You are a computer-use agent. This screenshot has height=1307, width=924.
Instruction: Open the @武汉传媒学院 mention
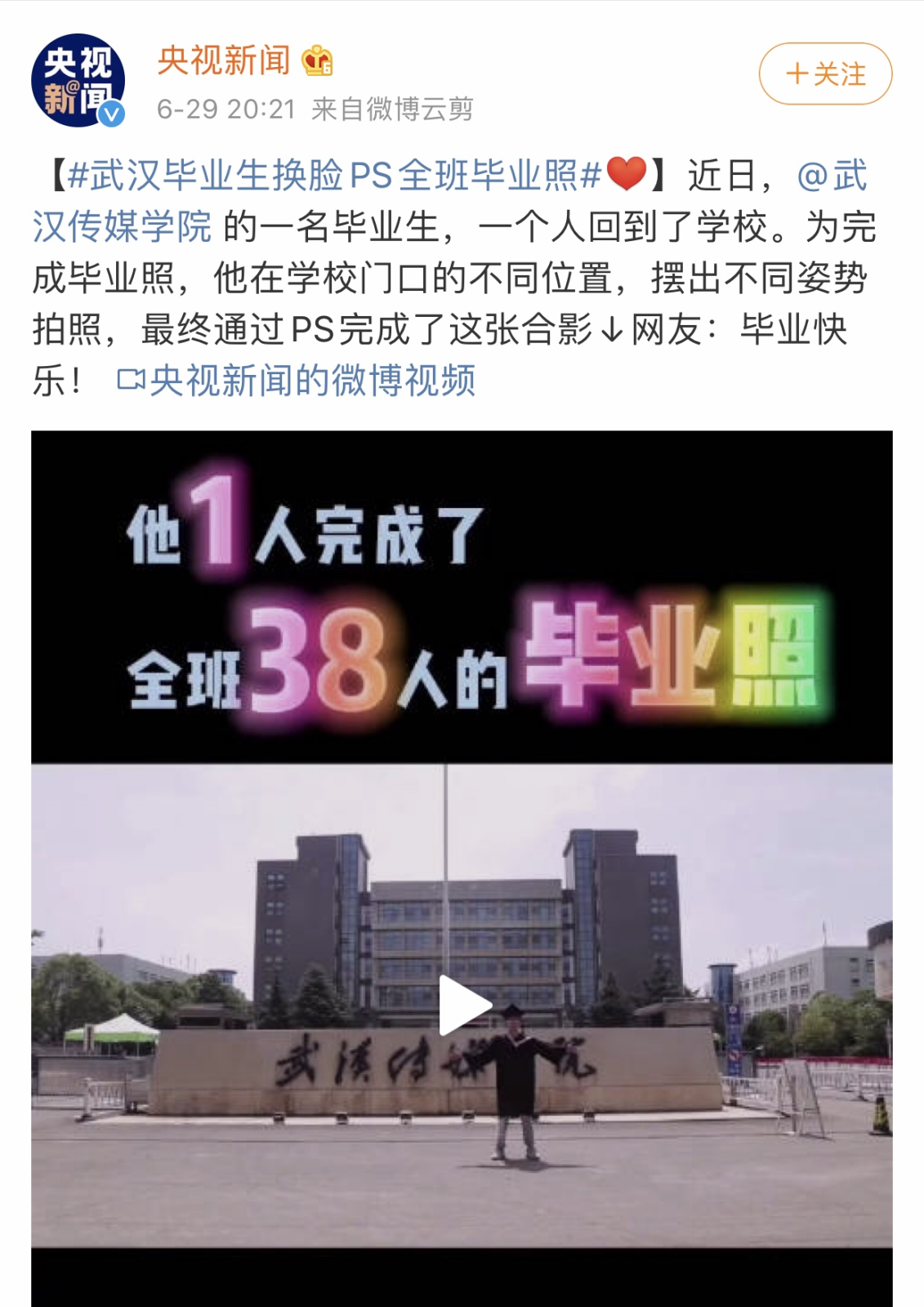pos(123,227)
